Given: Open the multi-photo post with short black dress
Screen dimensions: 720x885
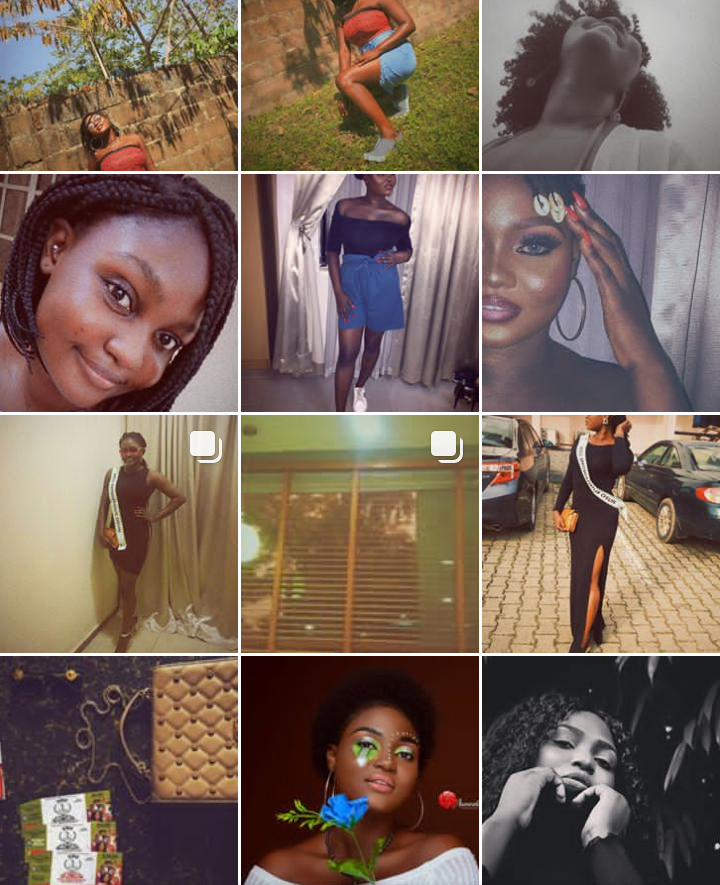Looking at the screenshot, I should point(119,534).
